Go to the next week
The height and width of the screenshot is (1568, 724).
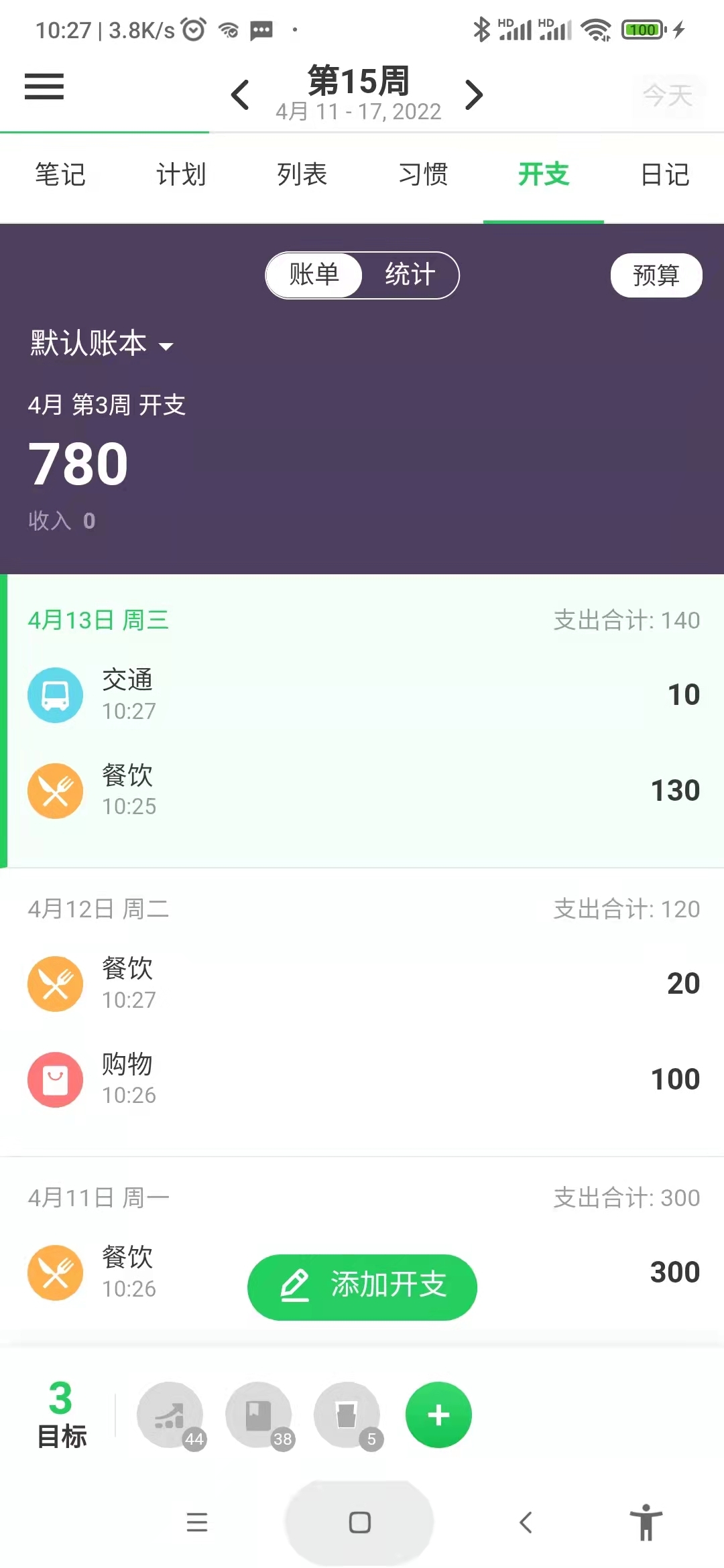(x=474, y=94)
